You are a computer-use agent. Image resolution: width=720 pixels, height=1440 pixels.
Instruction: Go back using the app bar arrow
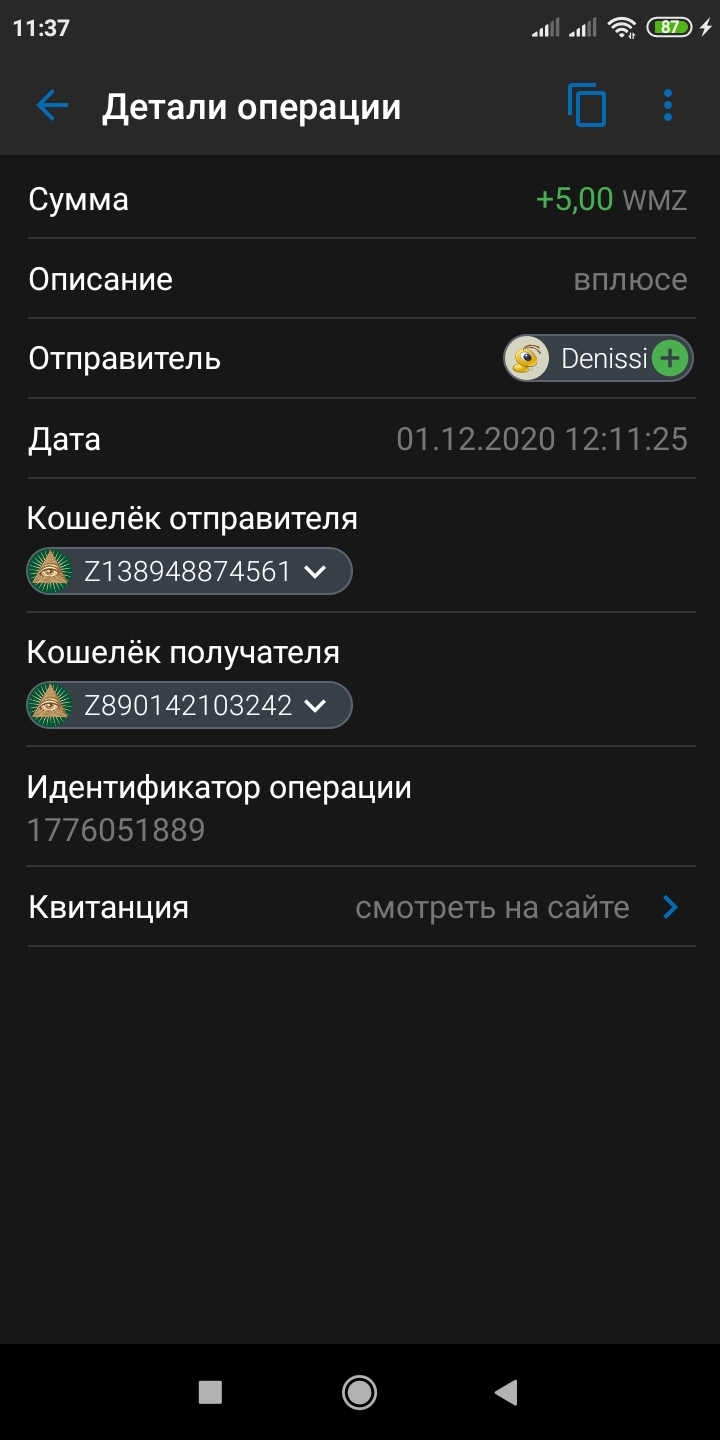click(52, 106)
